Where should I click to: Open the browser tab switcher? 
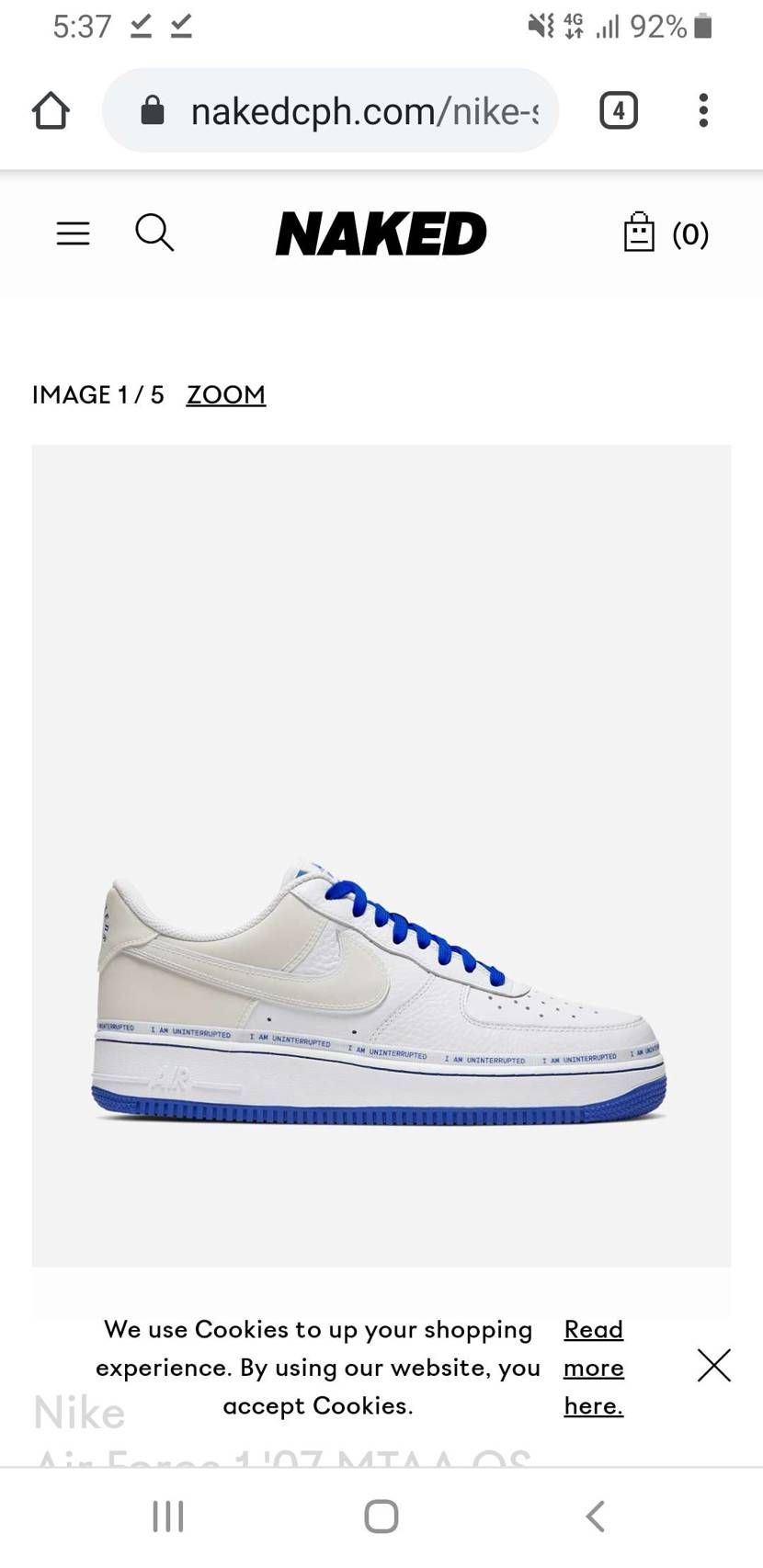coord(619,111)
